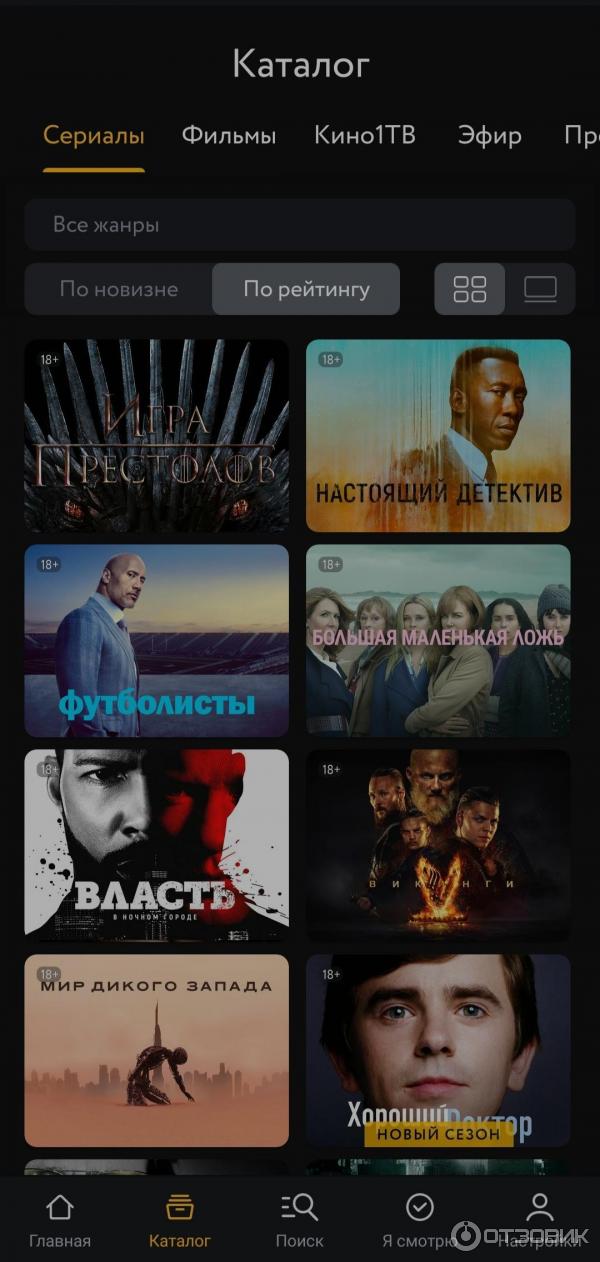
Task: Switch to the Сериалы tab
Action: [94, 136]
